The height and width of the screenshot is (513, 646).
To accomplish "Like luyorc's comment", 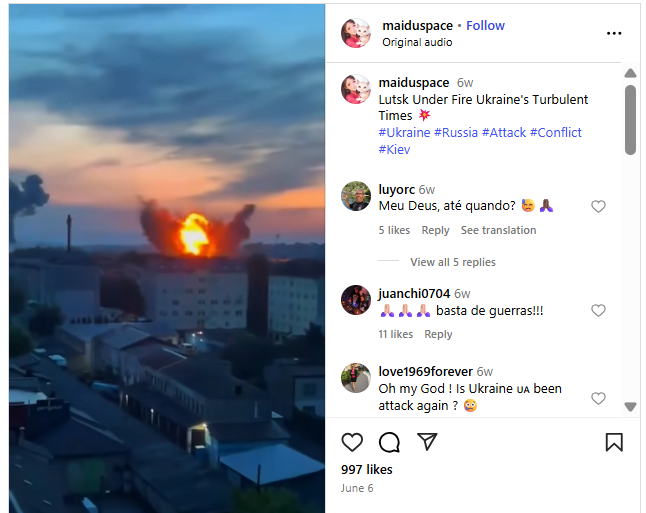I will [598, 206].
